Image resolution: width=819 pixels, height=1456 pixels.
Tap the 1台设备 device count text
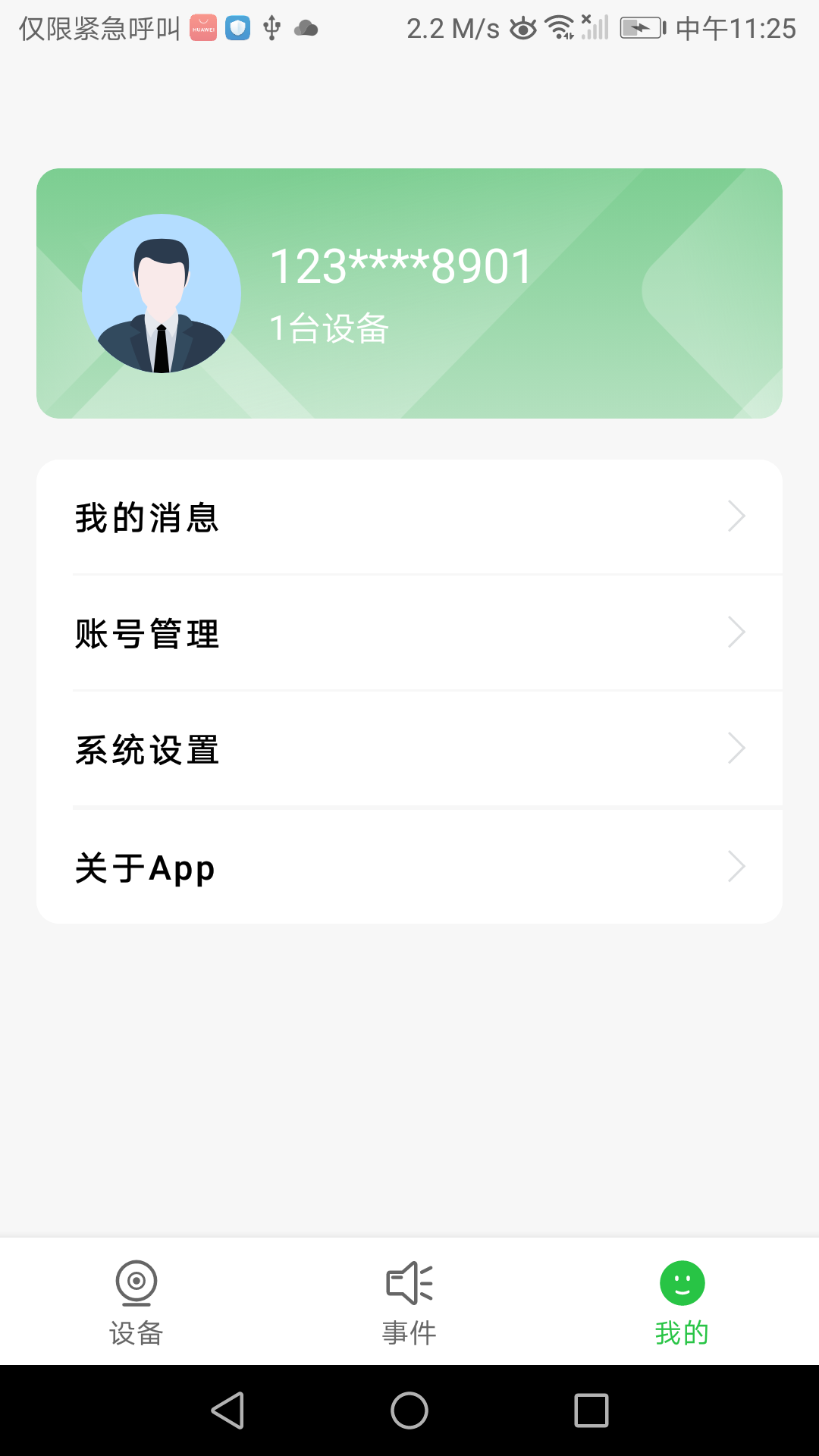pos(328,328)
